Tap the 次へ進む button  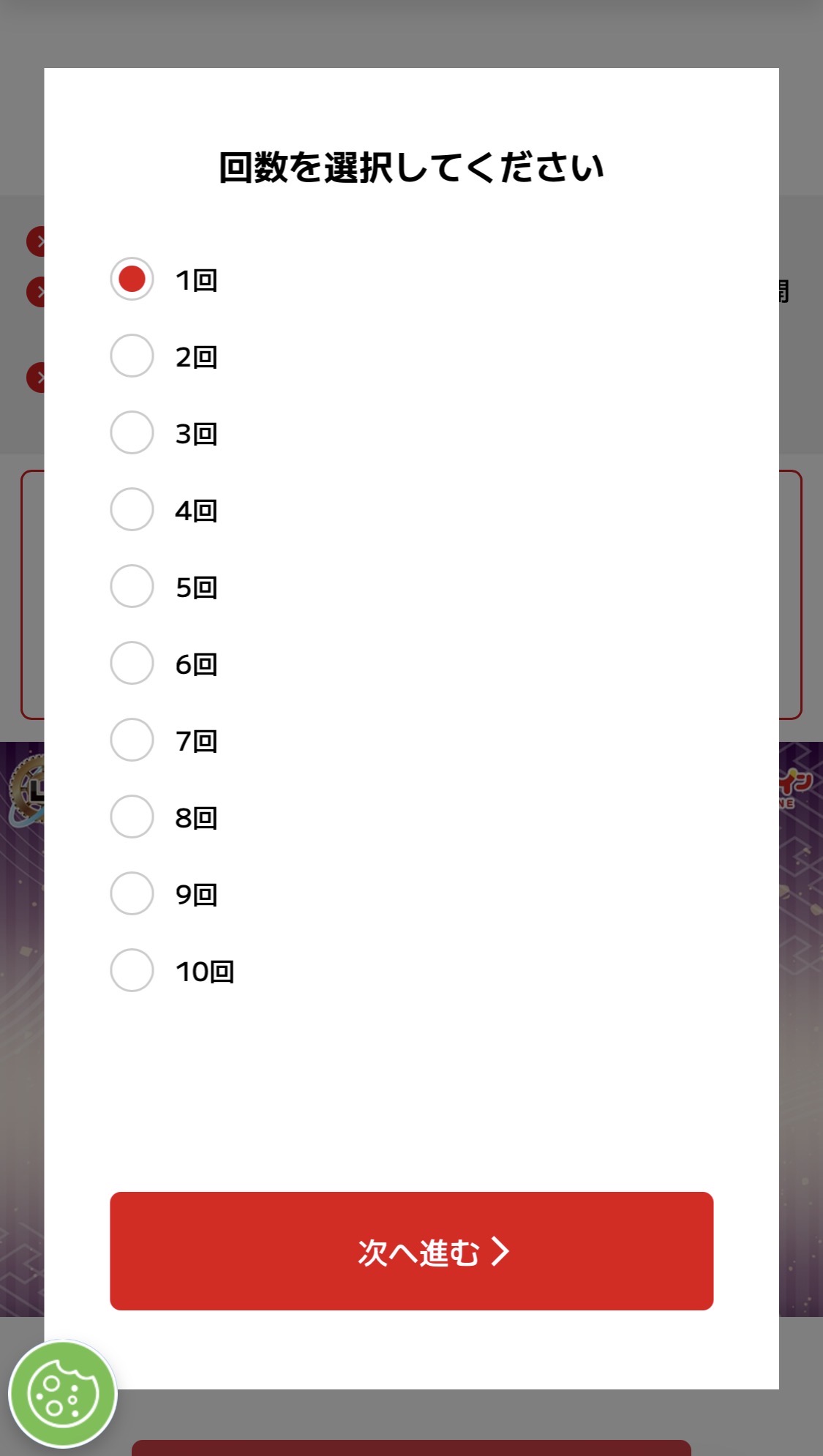(x=411, y=1251)
